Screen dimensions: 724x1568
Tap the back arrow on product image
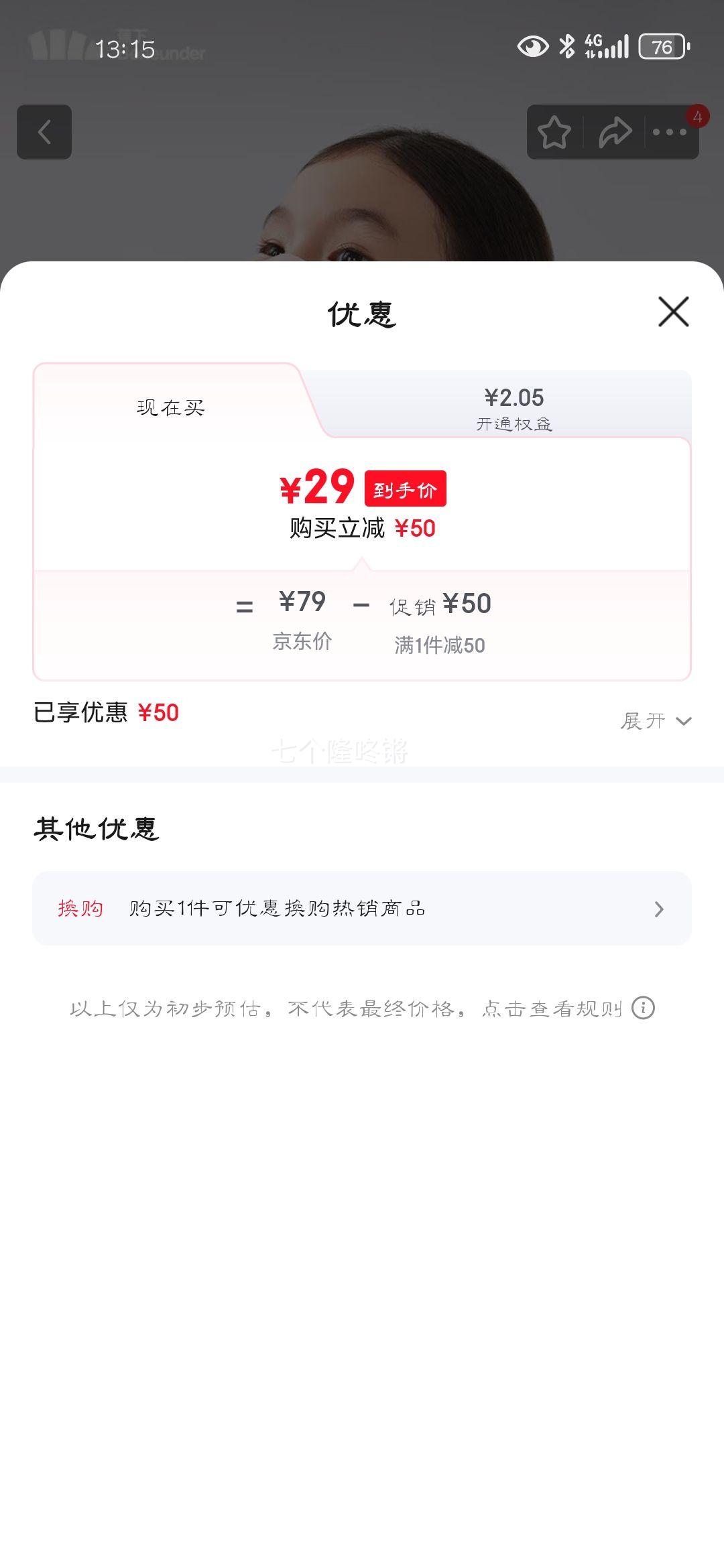(x=45, y=133)
